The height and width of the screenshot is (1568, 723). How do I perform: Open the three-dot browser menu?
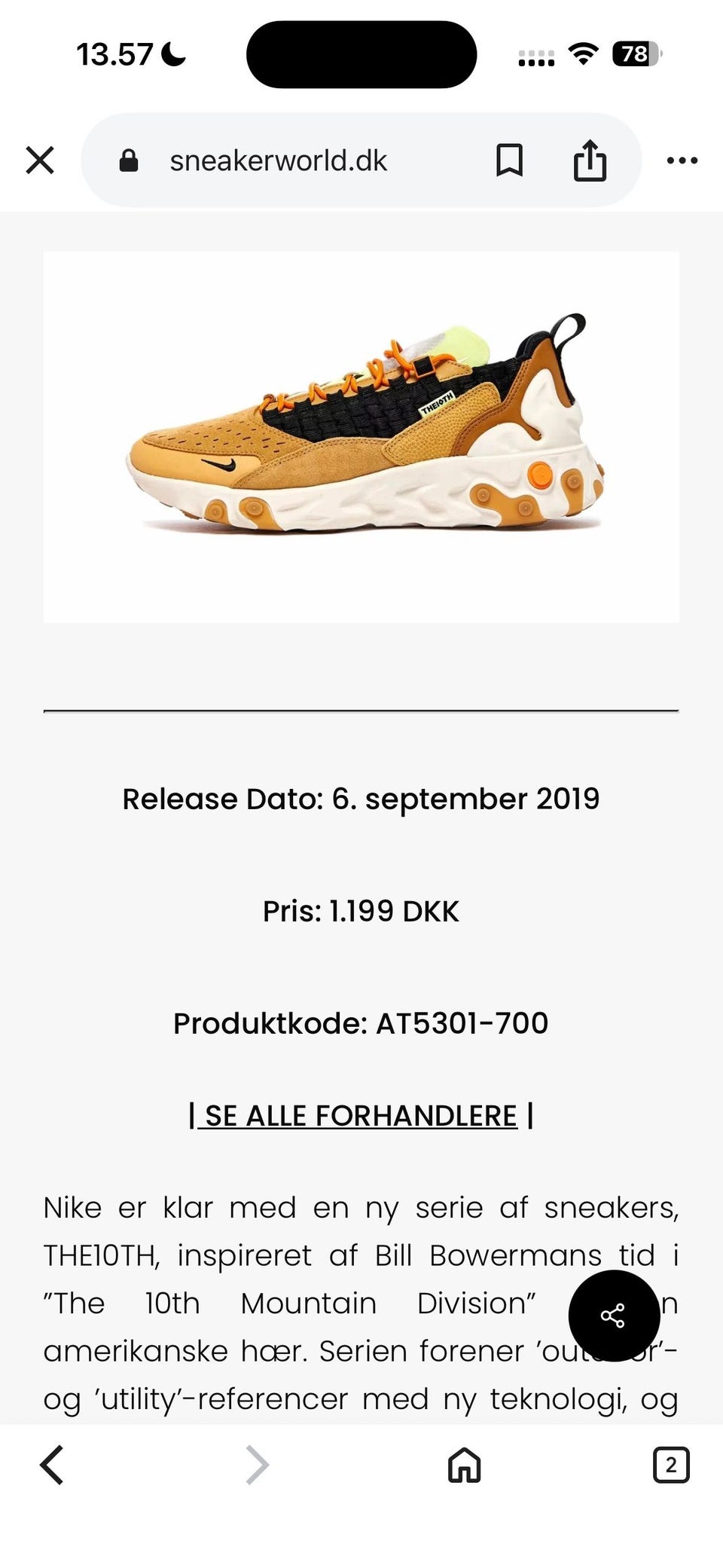click(682, 160)
